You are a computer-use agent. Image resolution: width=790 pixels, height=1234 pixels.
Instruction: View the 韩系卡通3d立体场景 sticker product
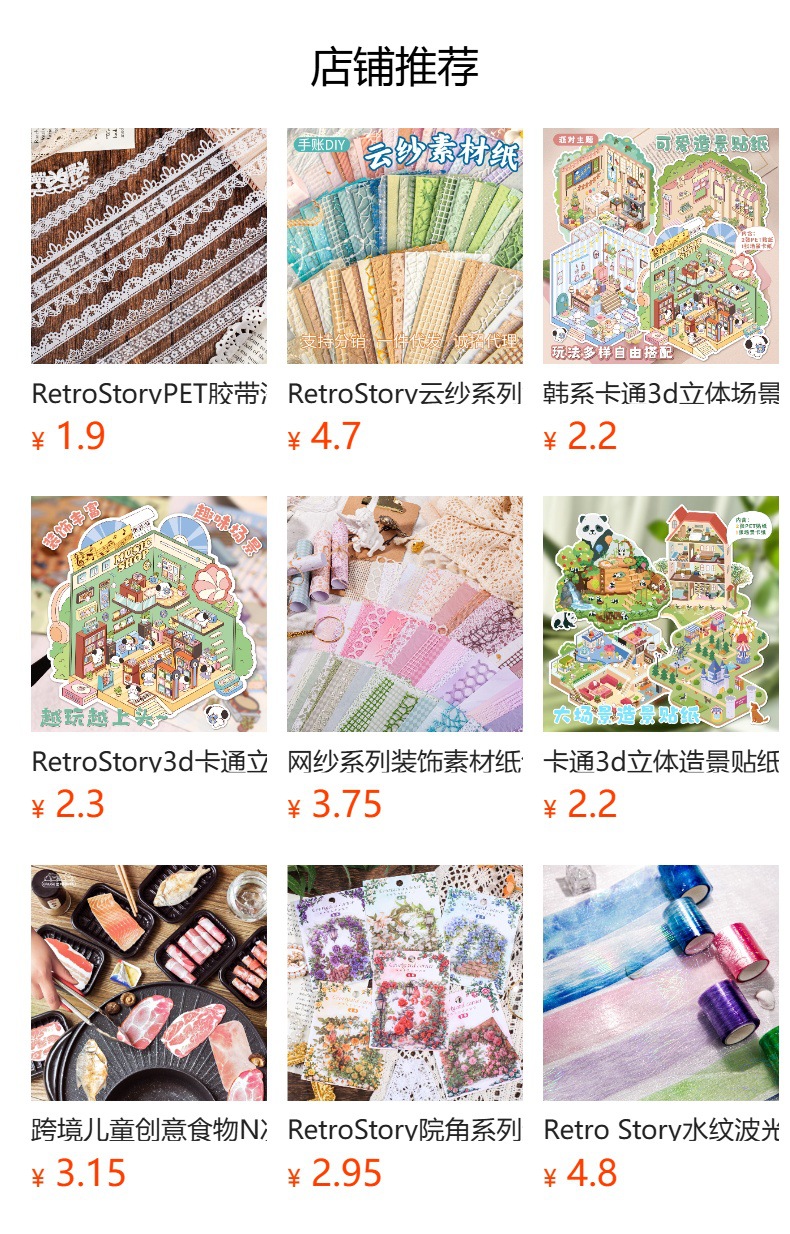(660, 246)
